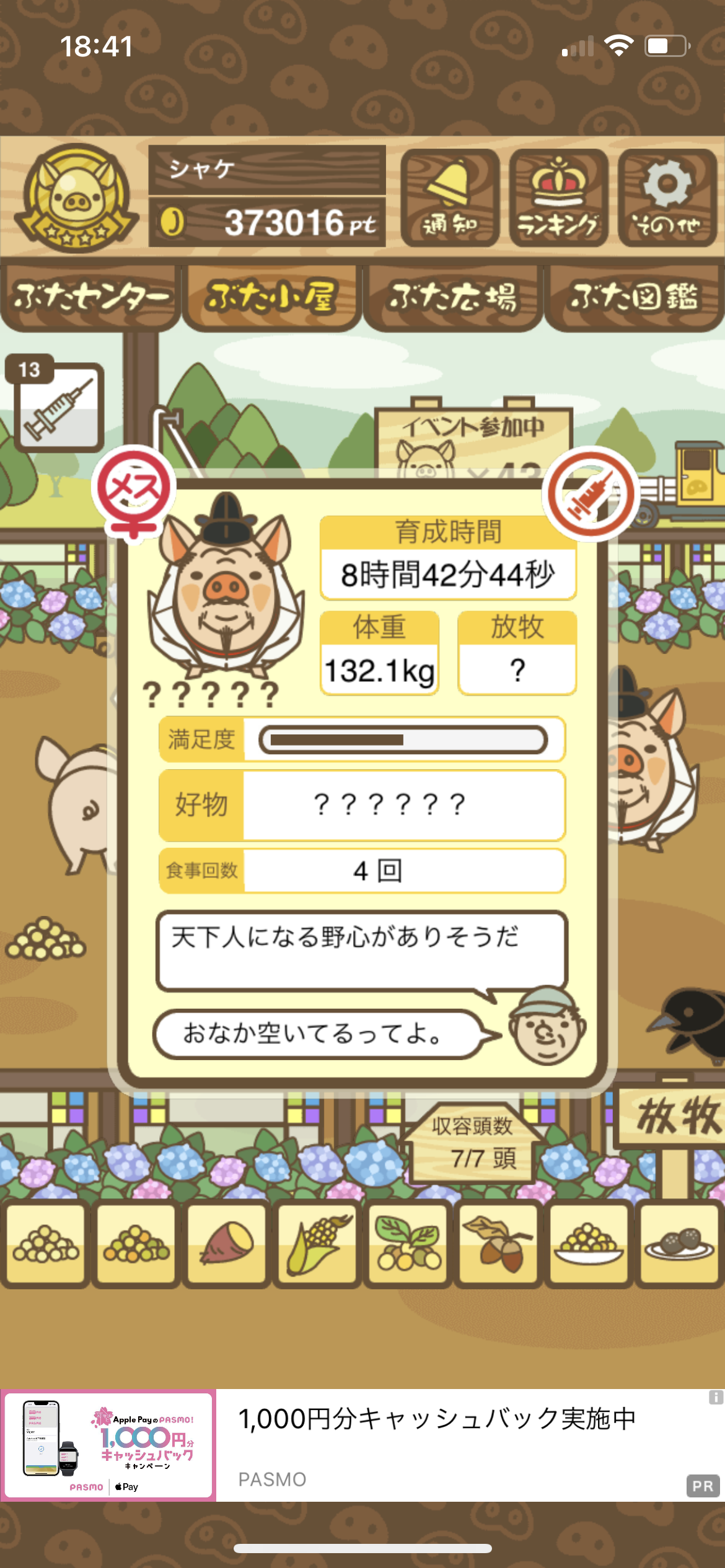
Task: Switch to the ぶた小屋 tab
Action: point(272,297)
